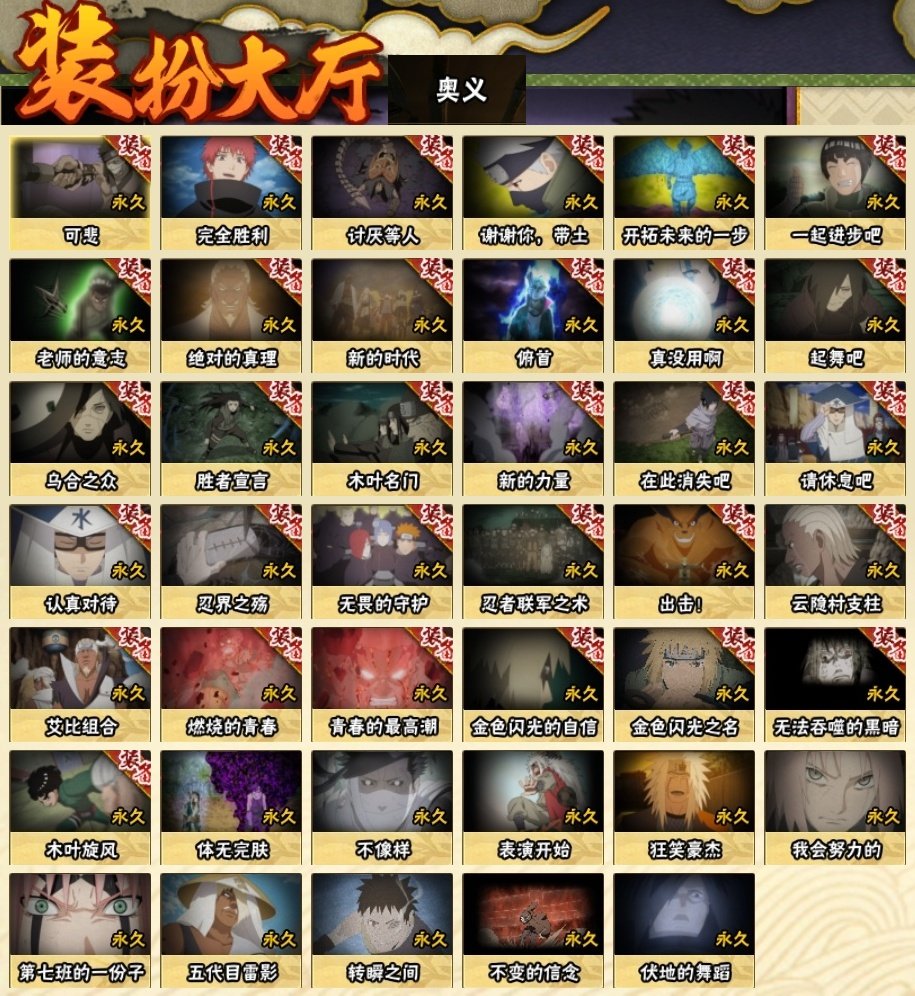Open the 五代目雷影 card
915x996 pixels.
[231, 930]
